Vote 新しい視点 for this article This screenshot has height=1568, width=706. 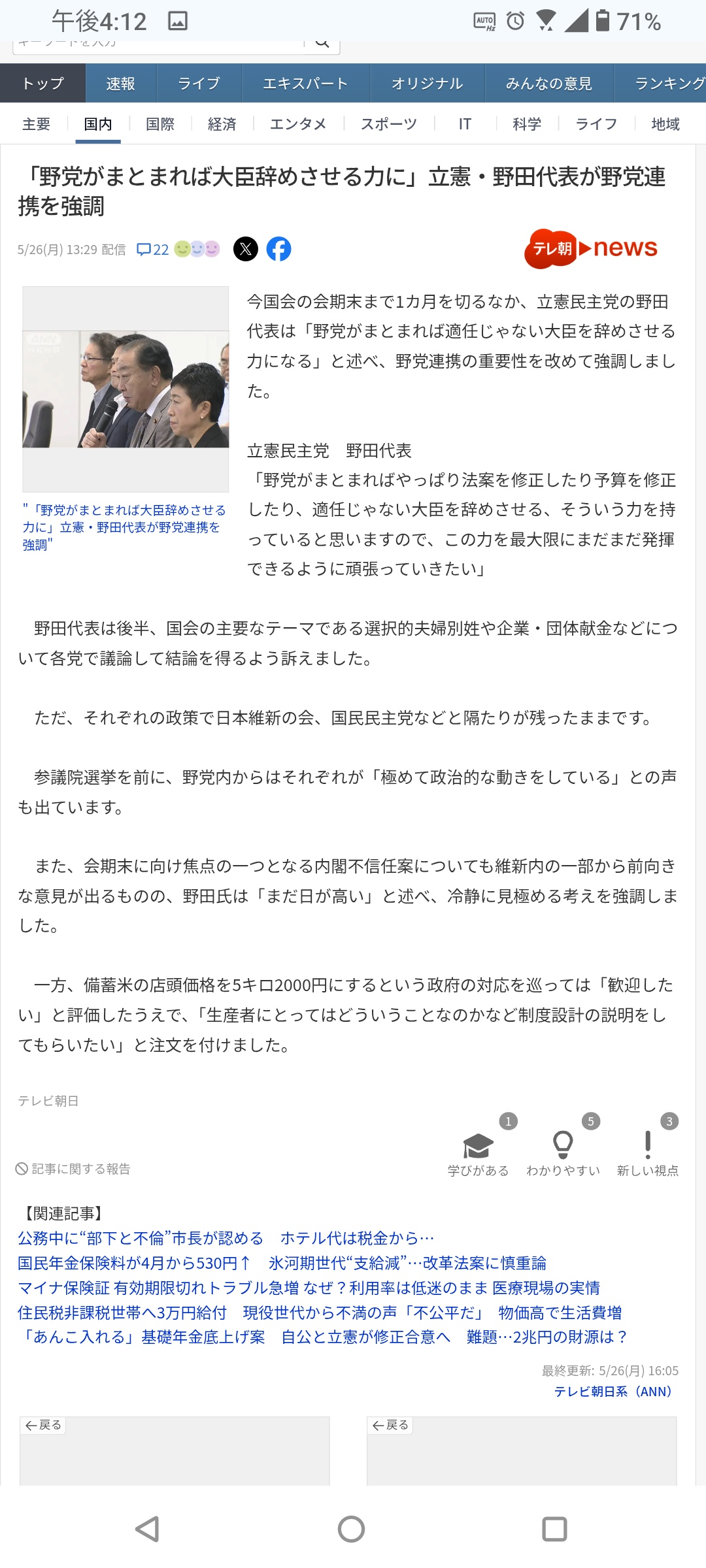pyautogui.click(x=648, y=1154)
